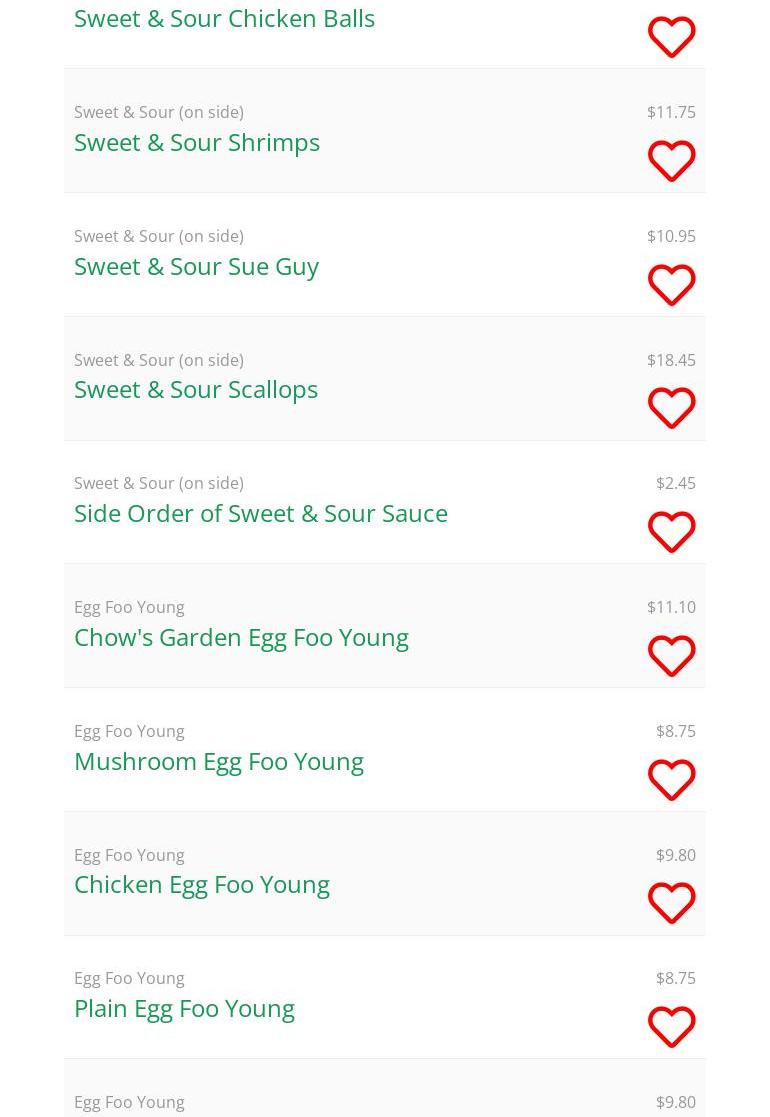
Task: Tap the heart for Sweet & Sour Scallops
Action: (671, 408)
